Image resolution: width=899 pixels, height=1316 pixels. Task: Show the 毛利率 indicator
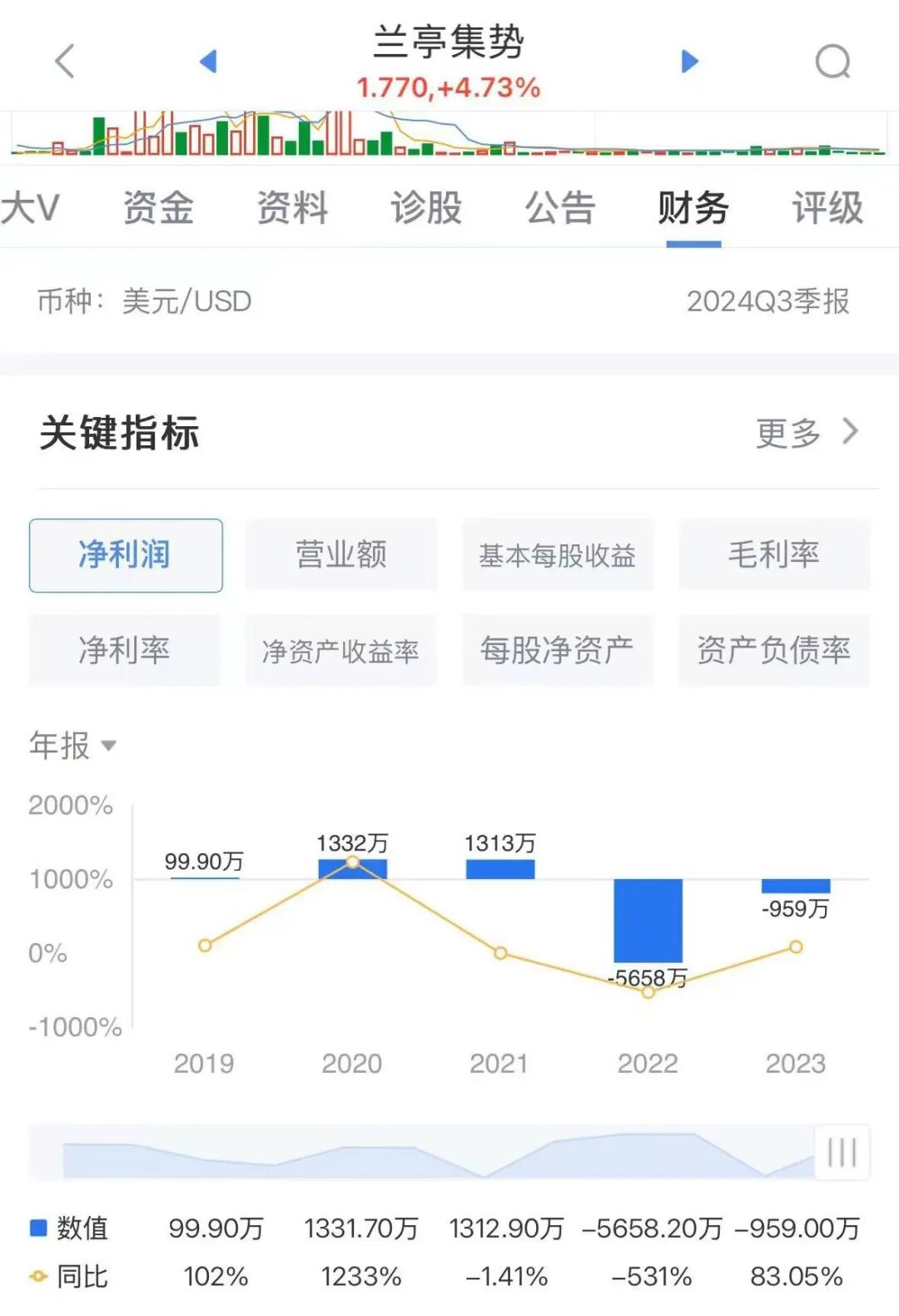click(774, 554)
